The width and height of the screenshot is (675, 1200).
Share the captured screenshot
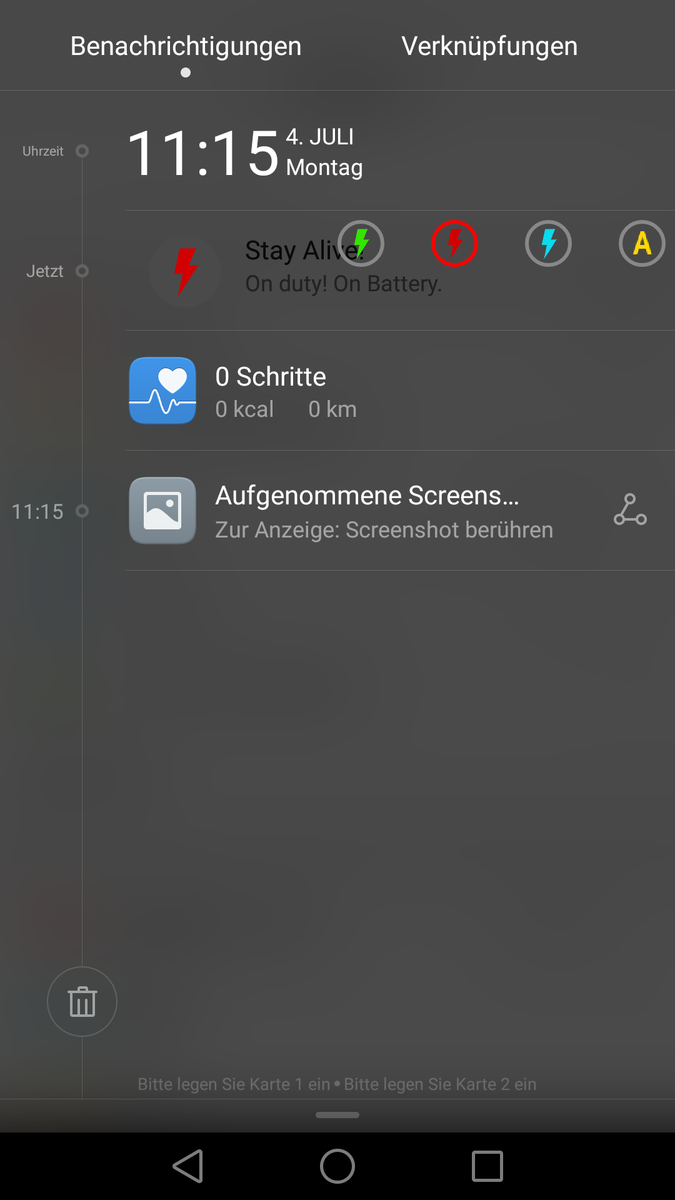(630, 510)
